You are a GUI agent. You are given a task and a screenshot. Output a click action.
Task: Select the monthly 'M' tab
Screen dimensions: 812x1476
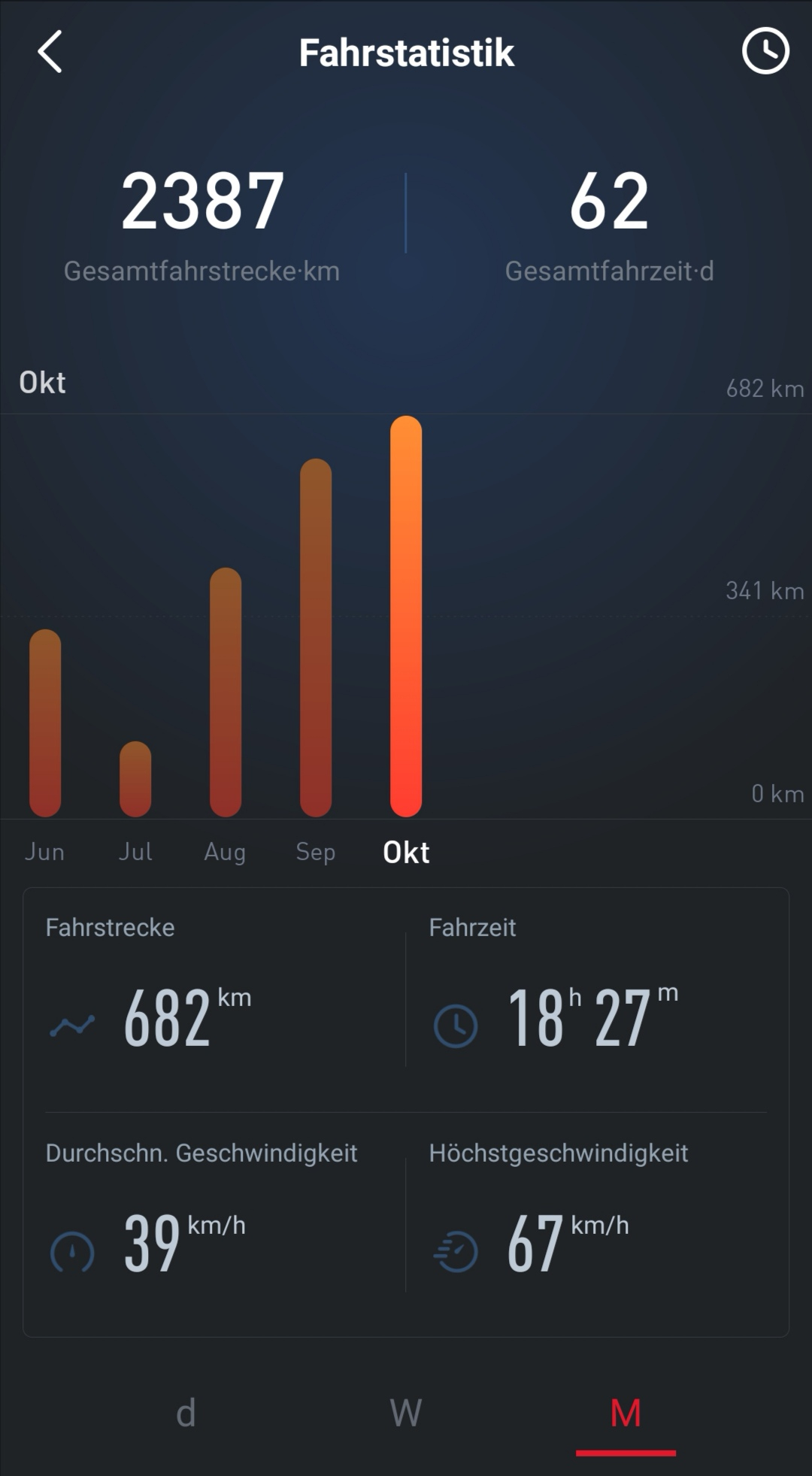[x=626, y=1413]
